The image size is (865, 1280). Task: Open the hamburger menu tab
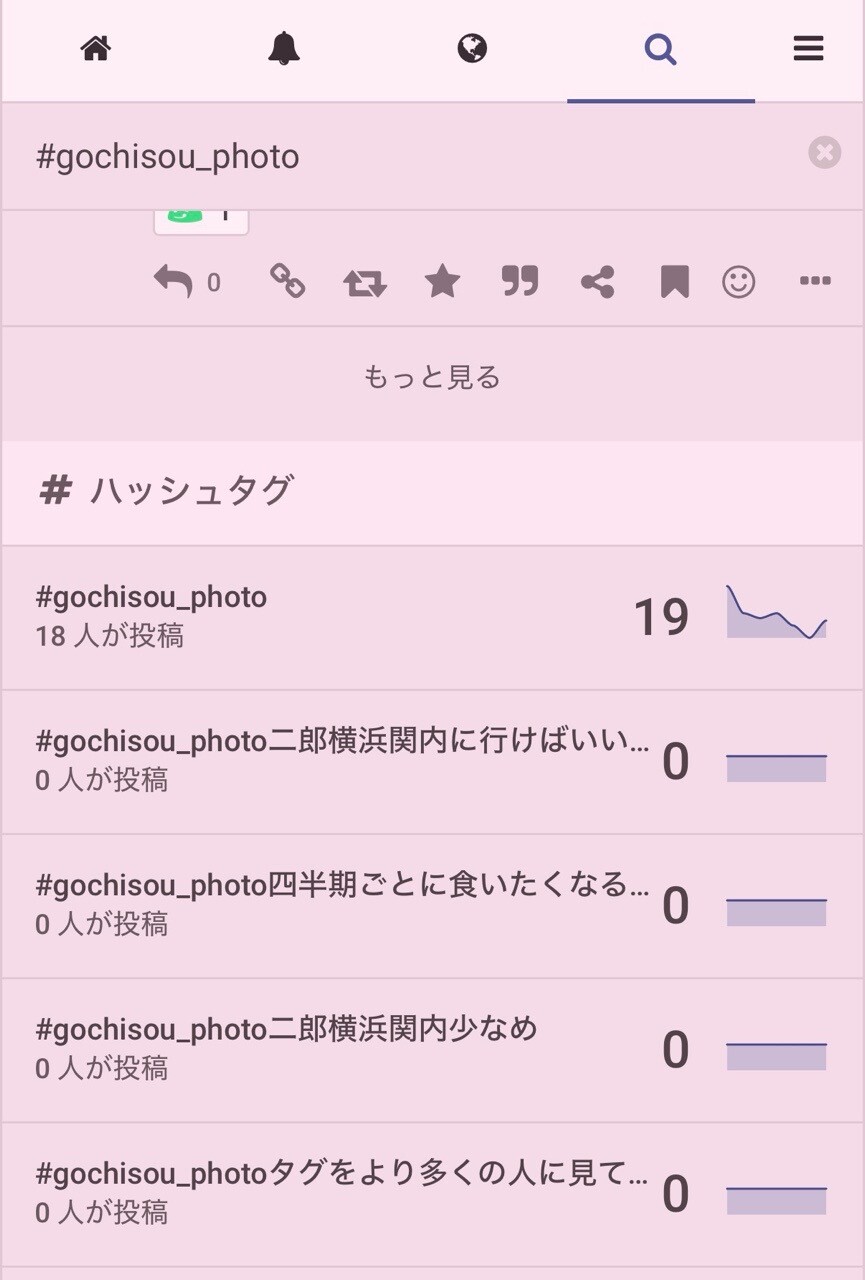808,49
